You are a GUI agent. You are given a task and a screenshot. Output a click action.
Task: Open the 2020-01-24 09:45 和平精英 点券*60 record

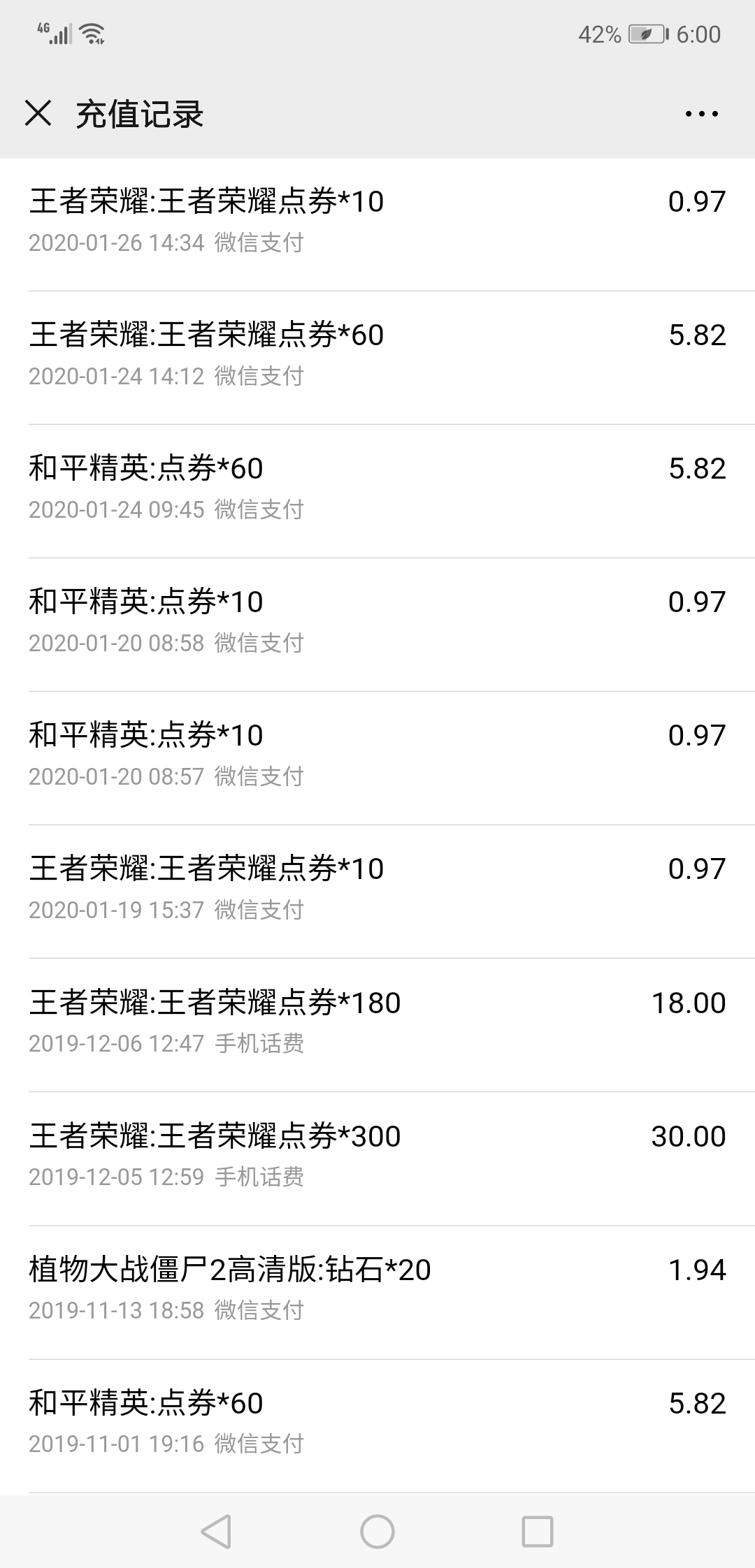(x=377, y=491)
